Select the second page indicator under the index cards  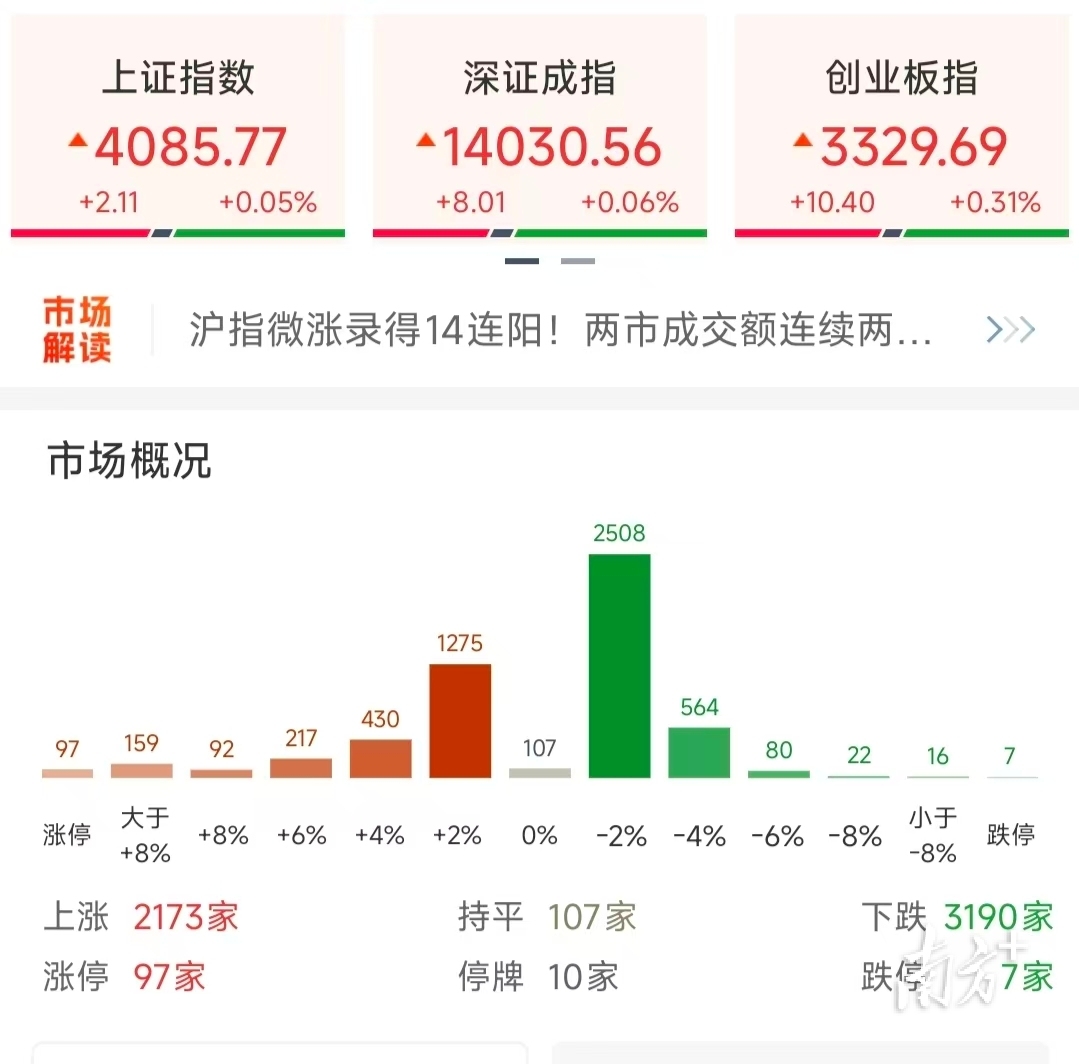coord(578,261)
